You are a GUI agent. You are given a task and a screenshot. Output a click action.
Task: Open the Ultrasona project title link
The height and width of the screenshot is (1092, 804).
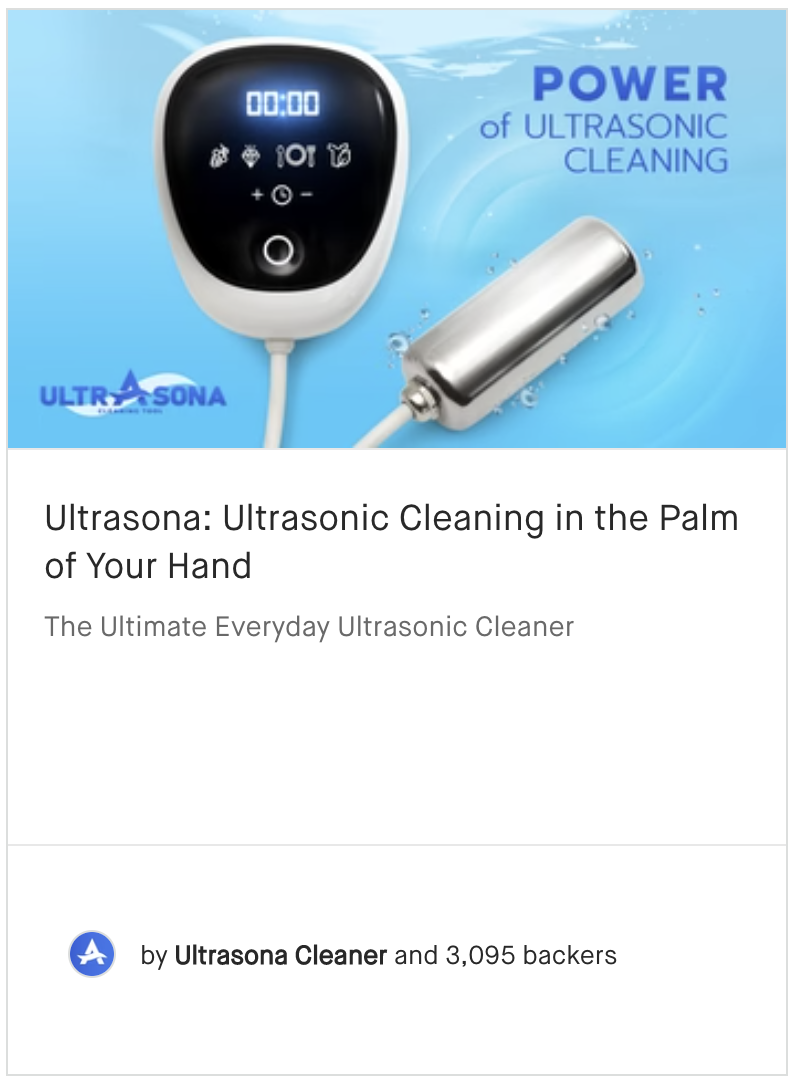click(392, 539)
